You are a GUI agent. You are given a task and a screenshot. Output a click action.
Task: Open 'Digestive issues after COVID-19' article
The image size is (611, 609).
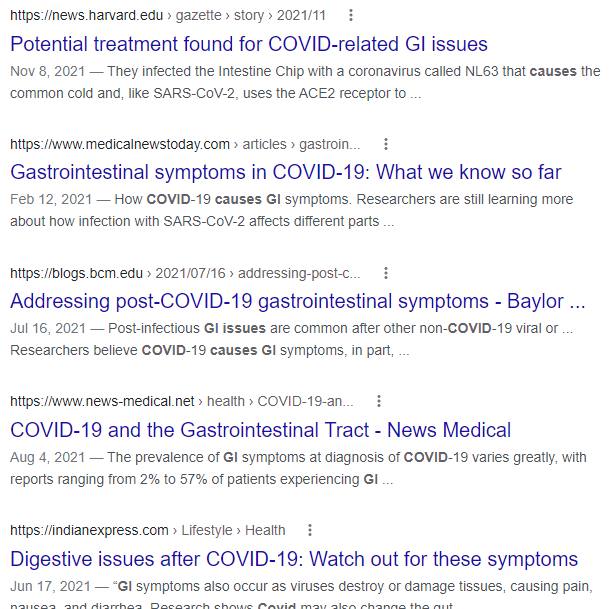point(294,559)
